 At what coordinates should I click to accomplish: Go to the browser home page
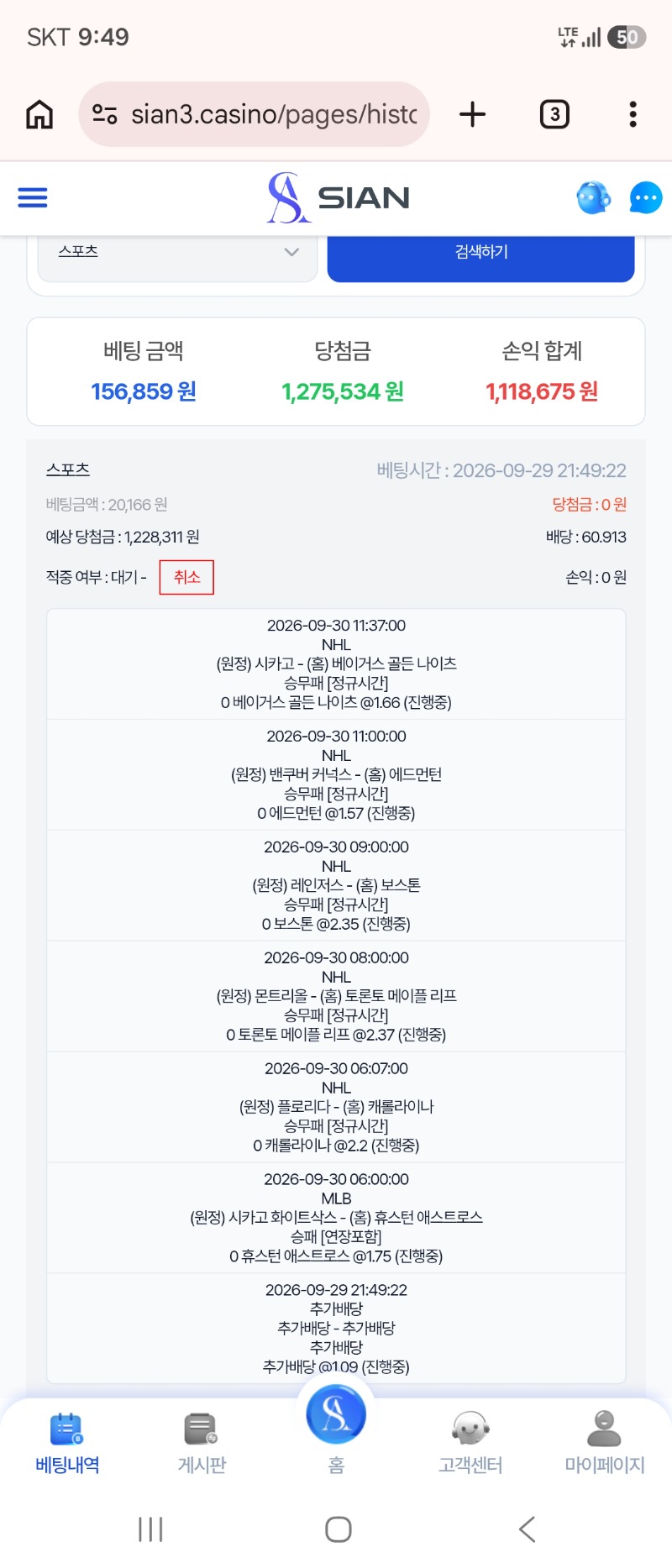(x=39, y=114)
